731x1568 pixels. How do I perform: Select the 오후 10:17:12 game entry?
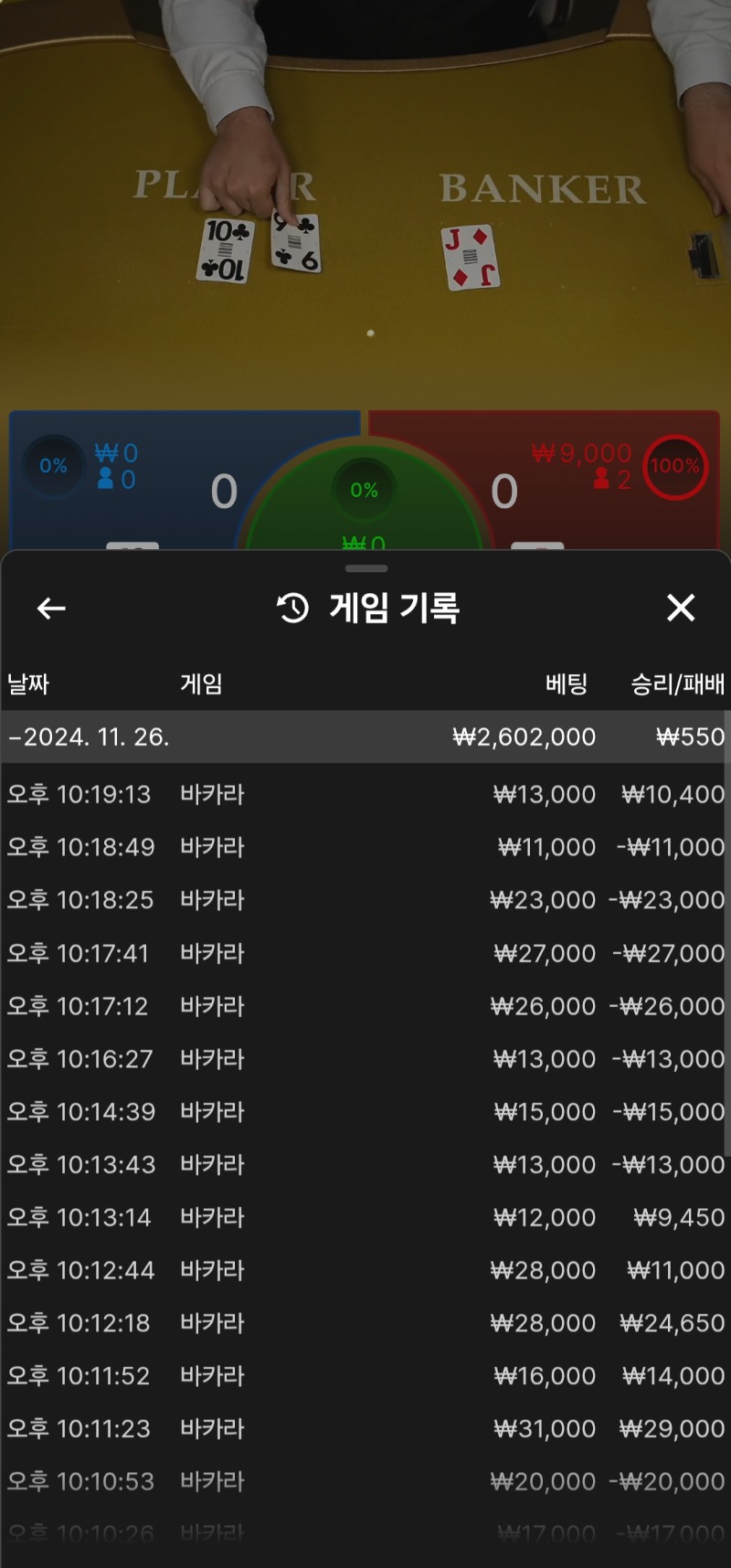[x=365, y=1006]
